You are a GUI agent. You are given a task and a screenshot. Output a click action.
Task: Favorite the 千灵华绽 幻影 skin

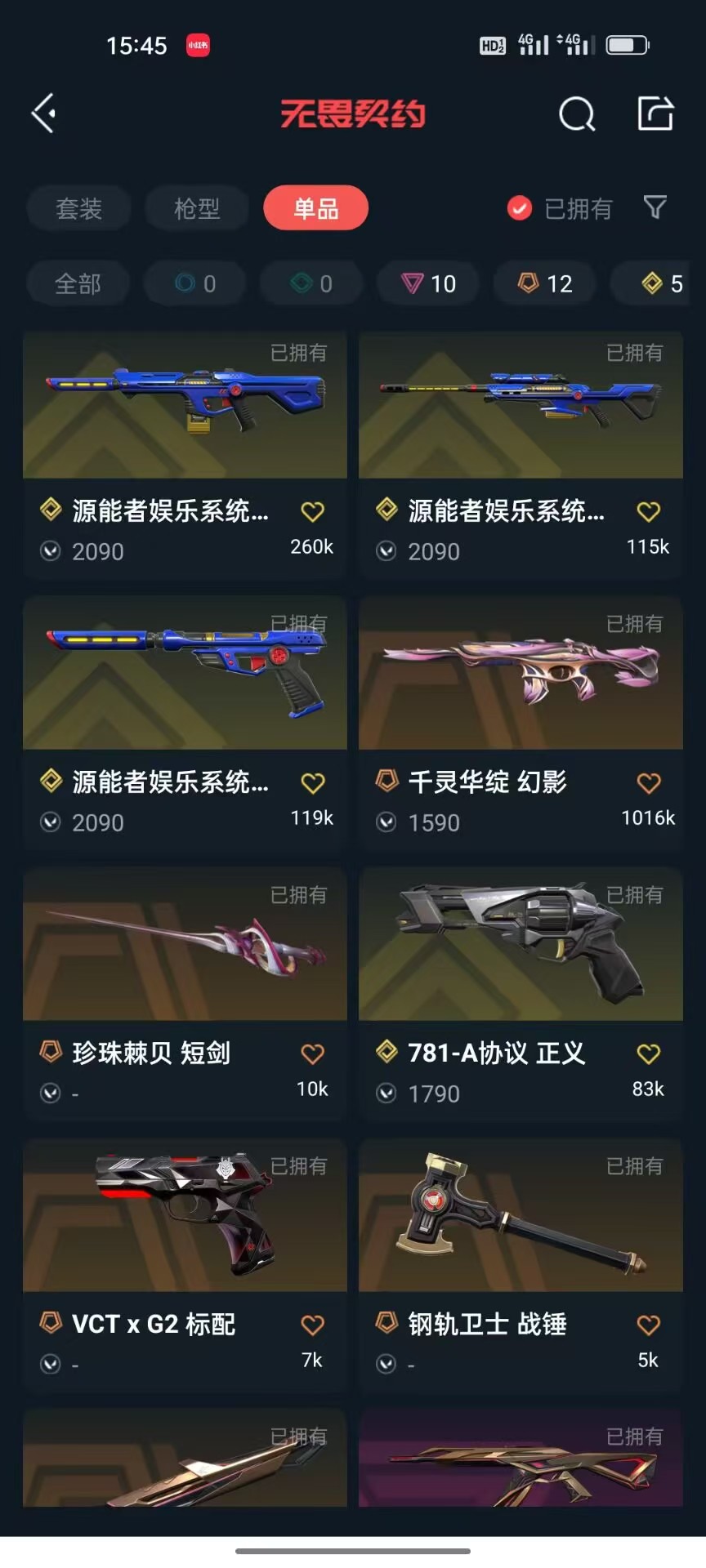coord(648,783)
